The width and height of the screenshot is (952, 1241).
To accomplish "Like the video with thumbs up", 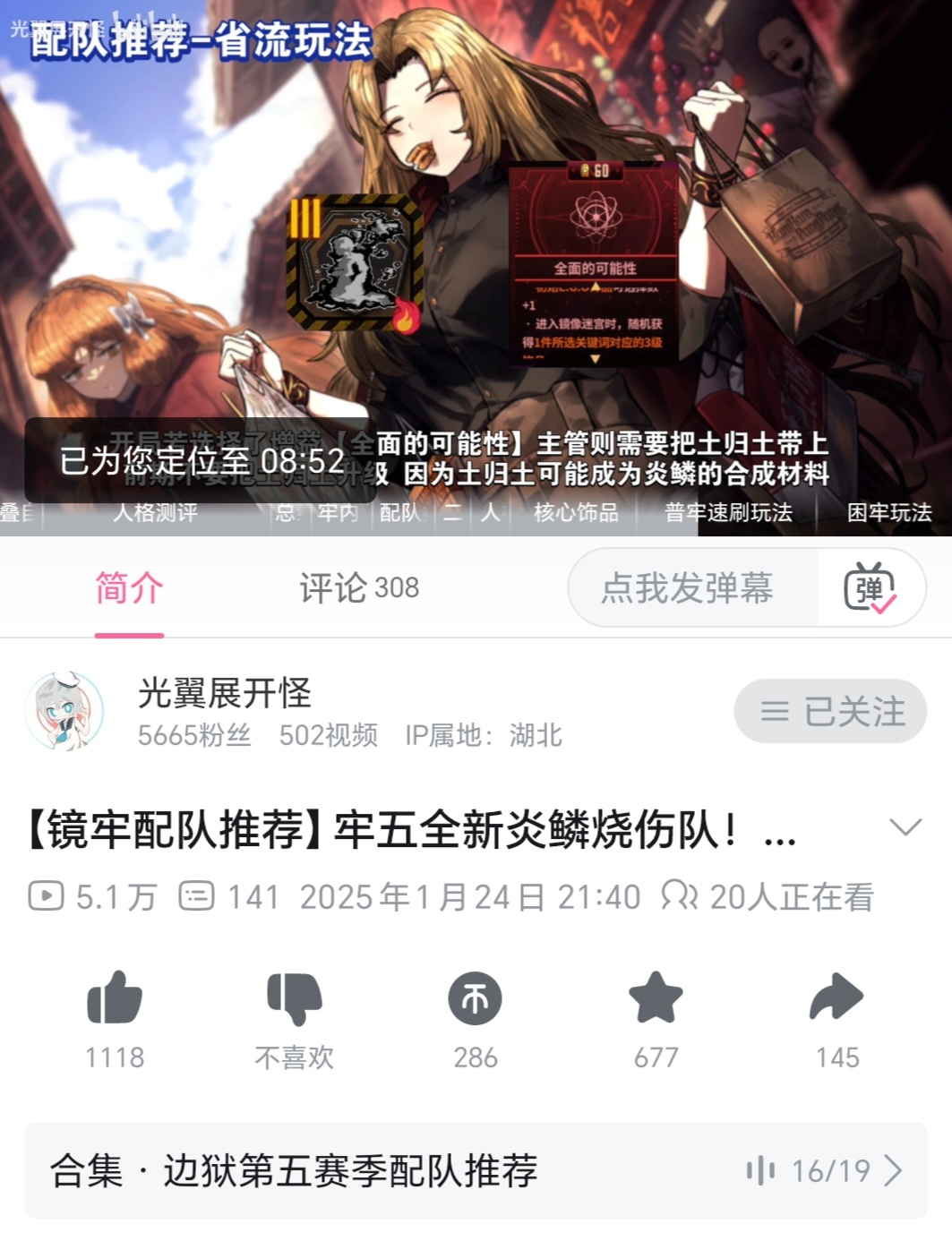I will (115, 997).
